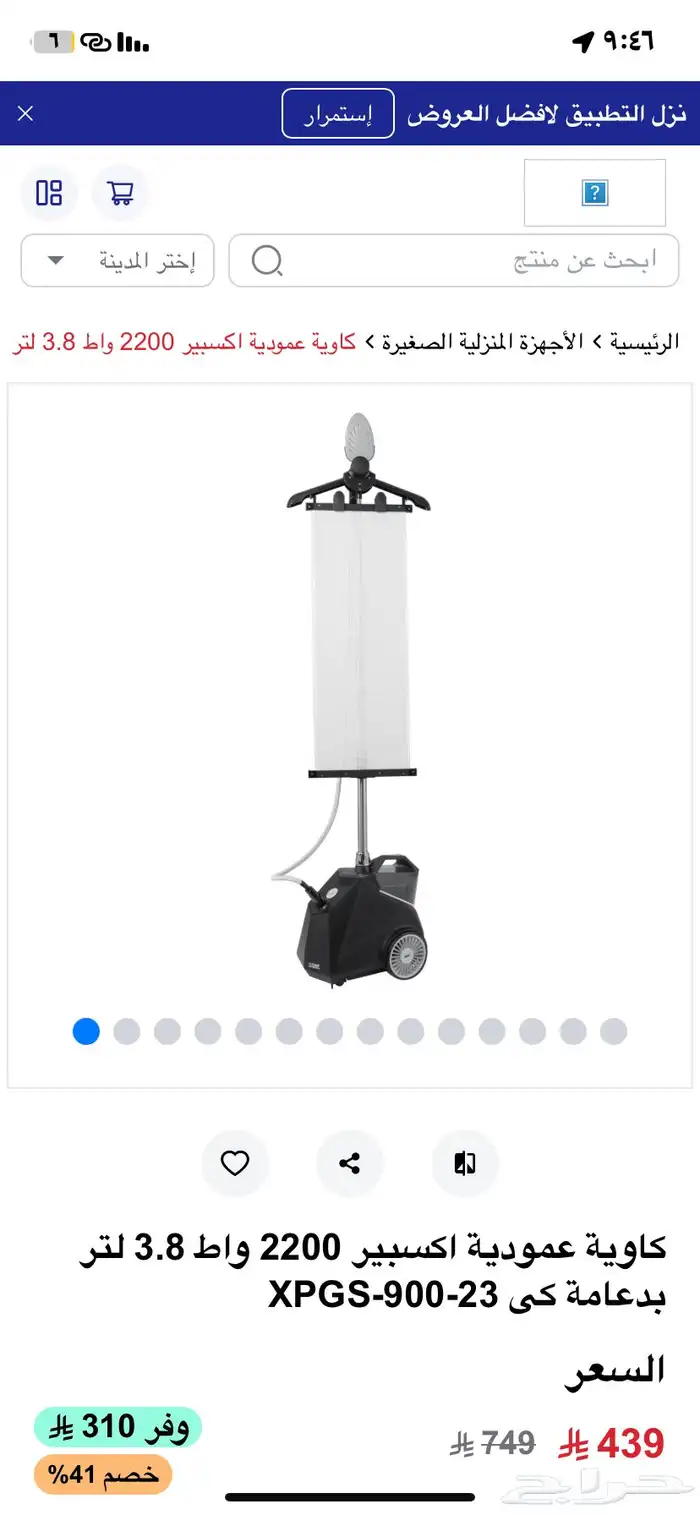Tap the compare products icon
This screenshot has width=700, height=1515.
[464, 1163]
